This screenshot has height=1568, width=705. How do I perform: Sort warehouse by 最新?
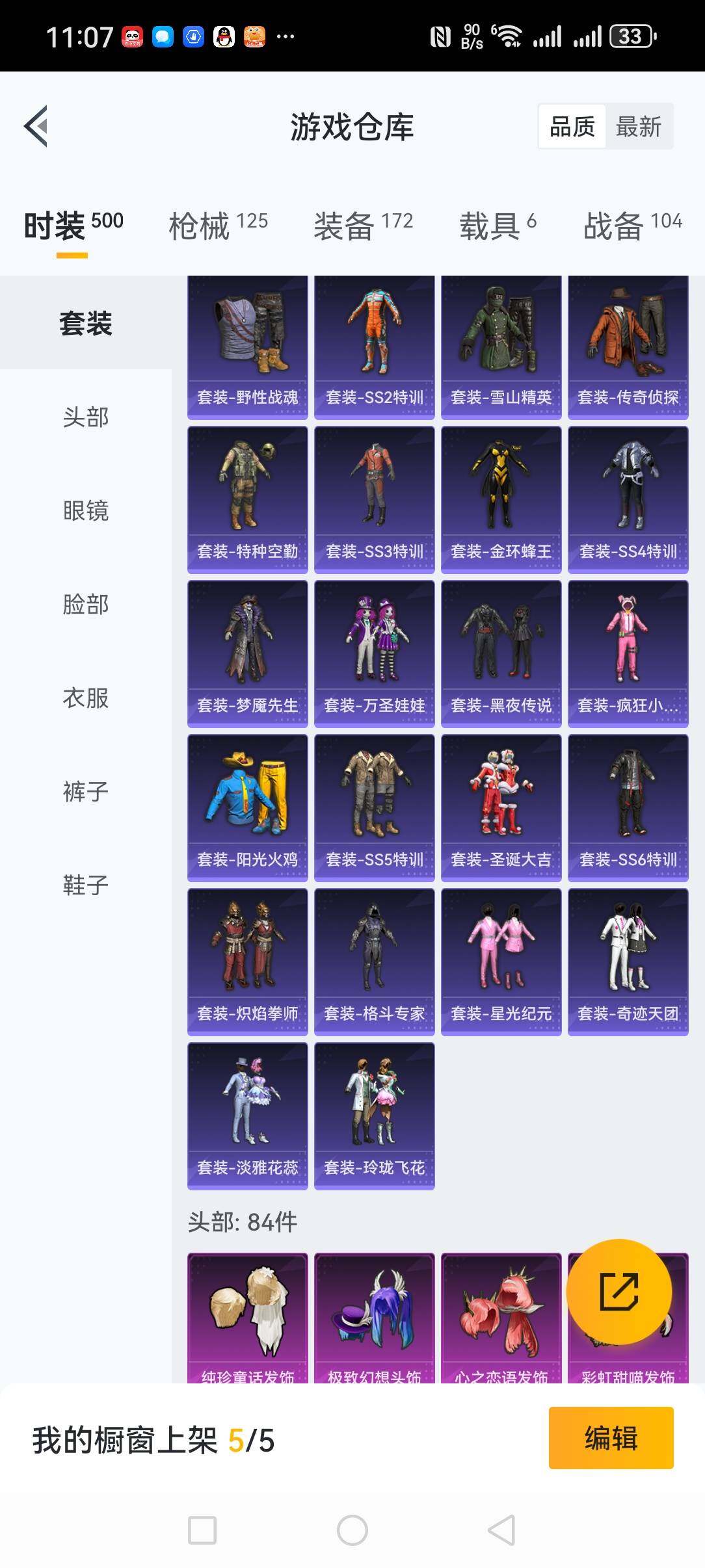[639, 126]
